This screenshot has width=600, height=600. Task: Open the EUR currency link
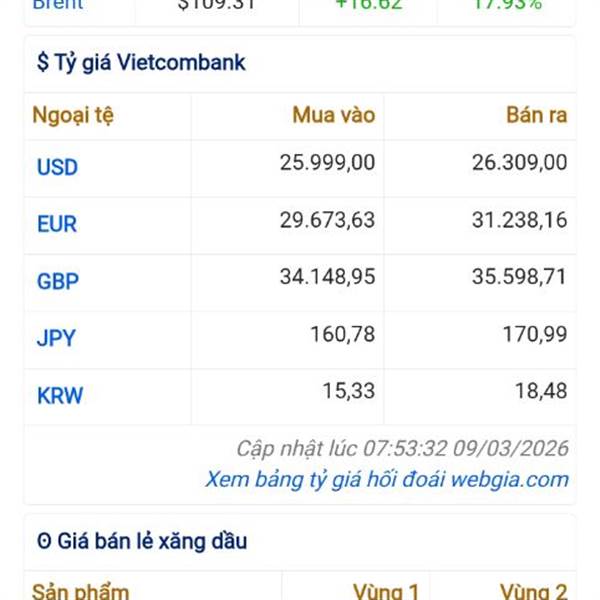56,224
